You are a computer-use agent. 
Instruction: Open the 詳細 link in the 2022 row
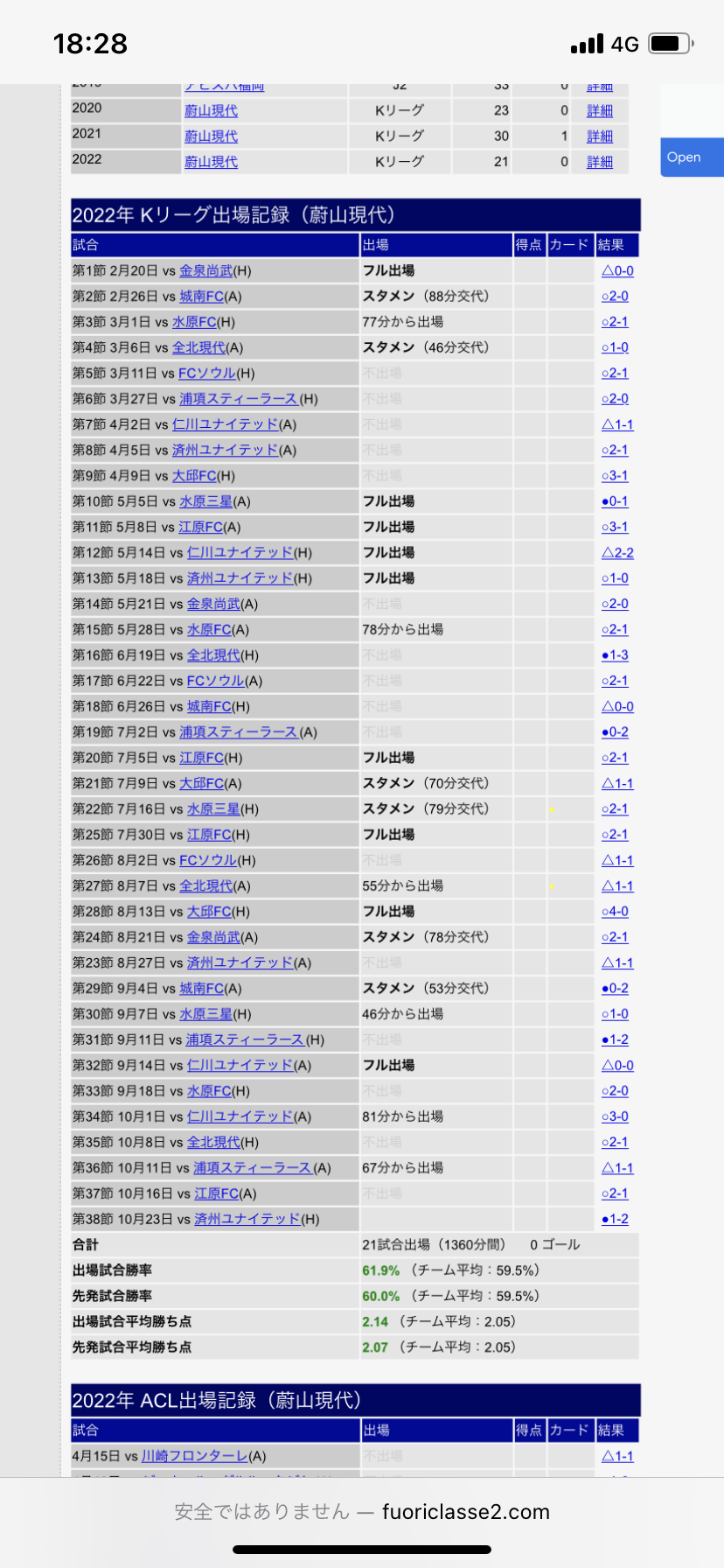point(600,162)
